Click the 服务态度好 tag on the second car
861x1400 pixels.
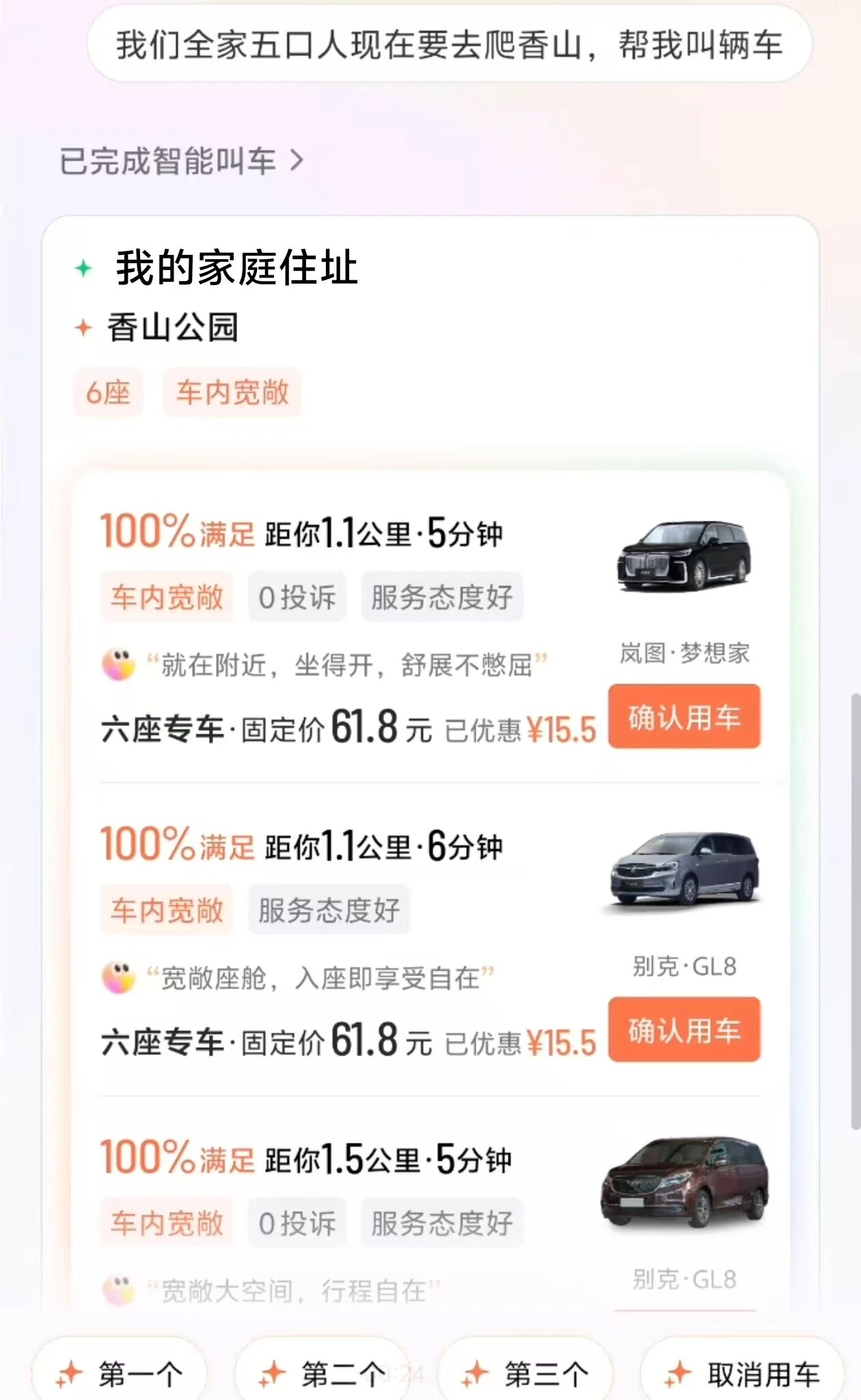point(329,908)
